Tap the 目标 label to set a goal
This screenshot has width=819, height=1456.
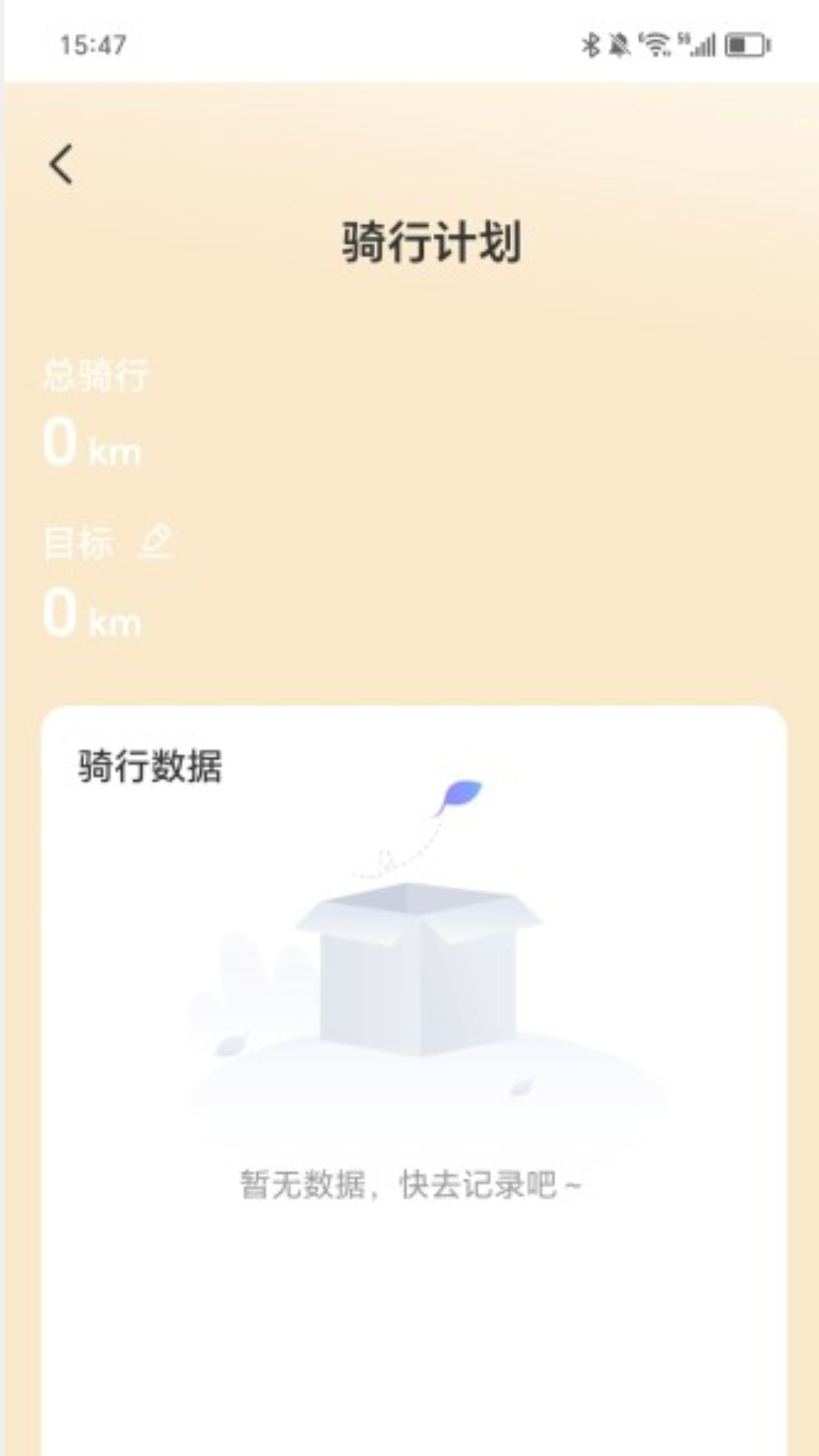[x=83, y=540]
